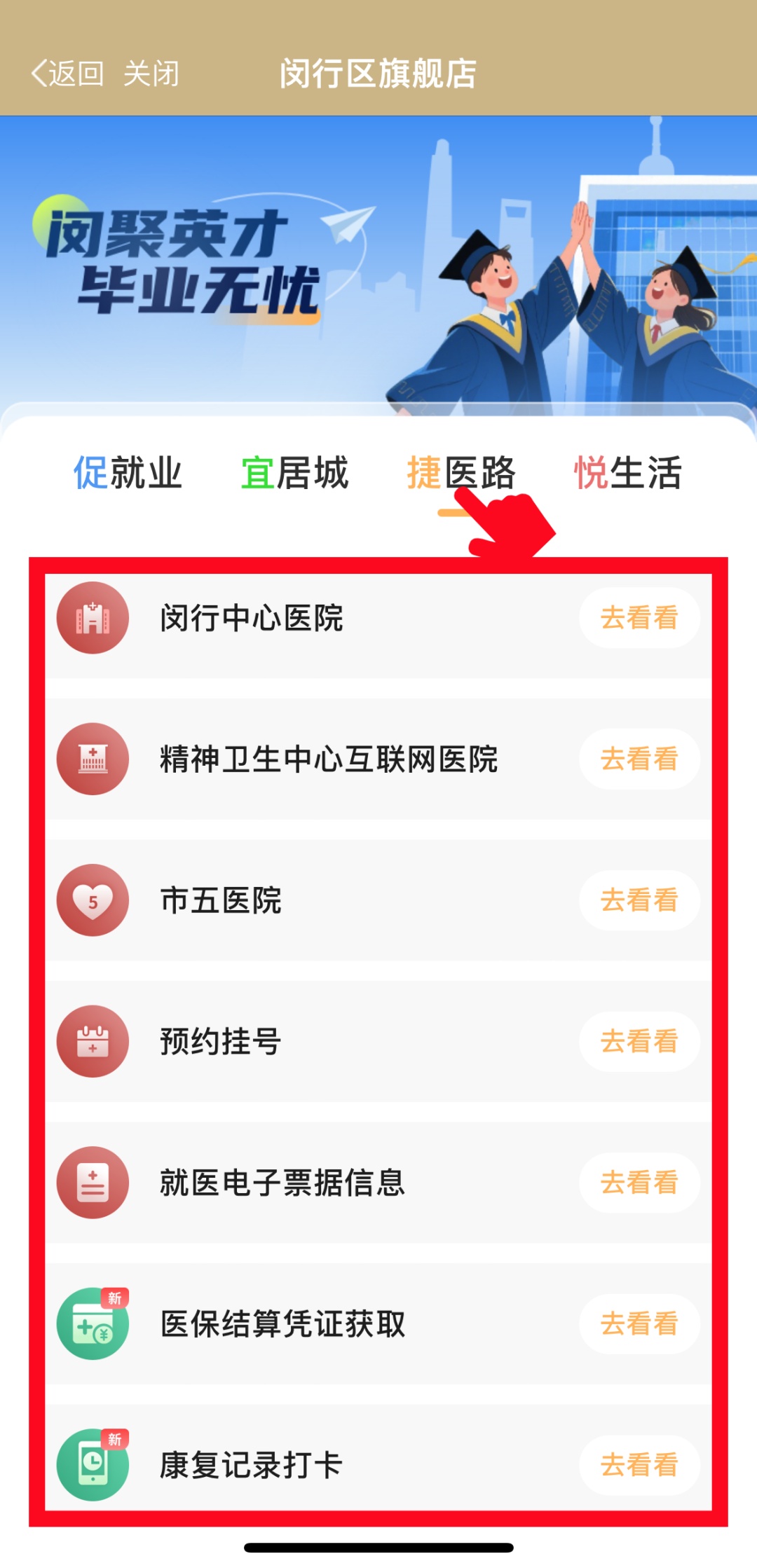Select the 捷医路 tab

pyautogui.click(x=461, y=473)
